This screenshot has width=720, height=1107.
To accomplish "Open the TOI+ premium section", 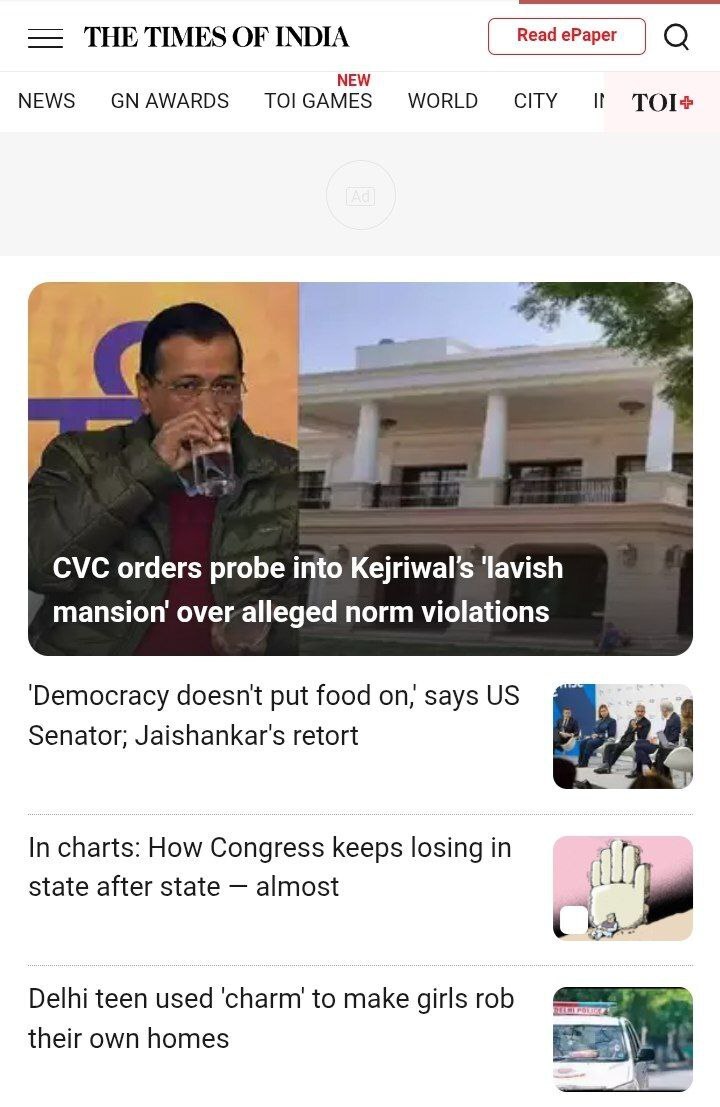I will (662, 102).
